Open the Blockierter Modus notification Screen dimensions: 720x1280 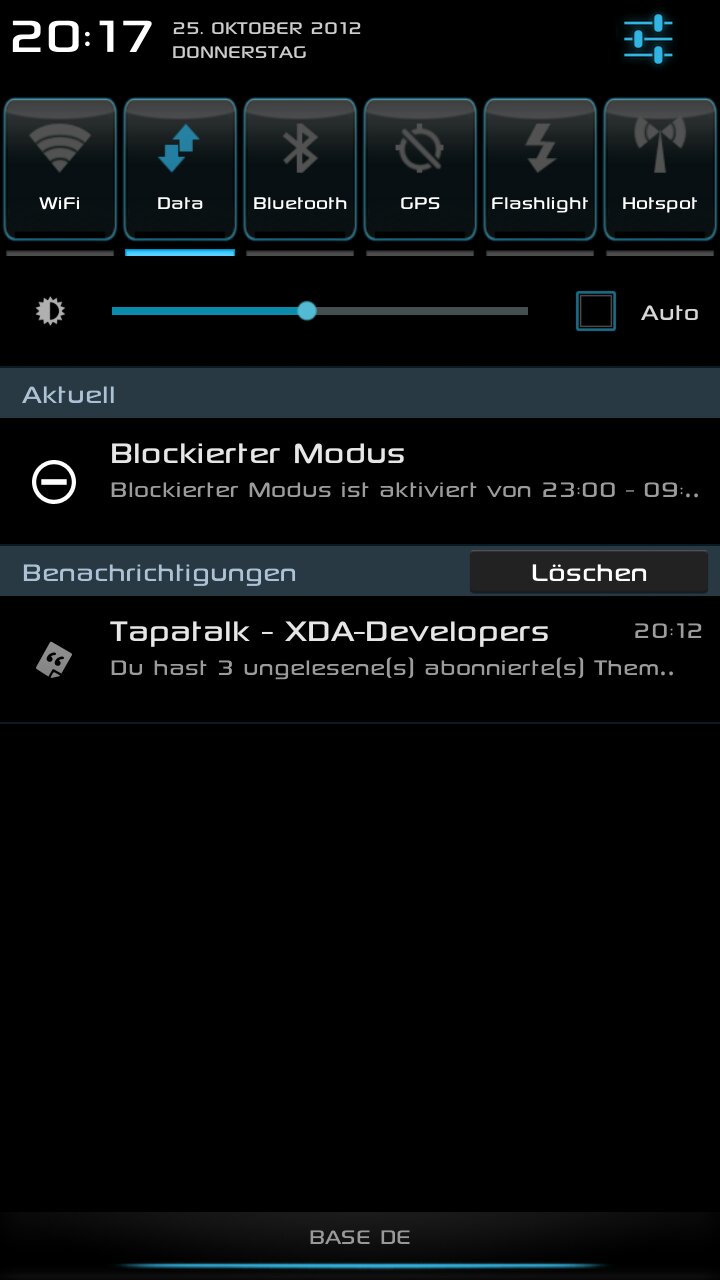point(360,481)
